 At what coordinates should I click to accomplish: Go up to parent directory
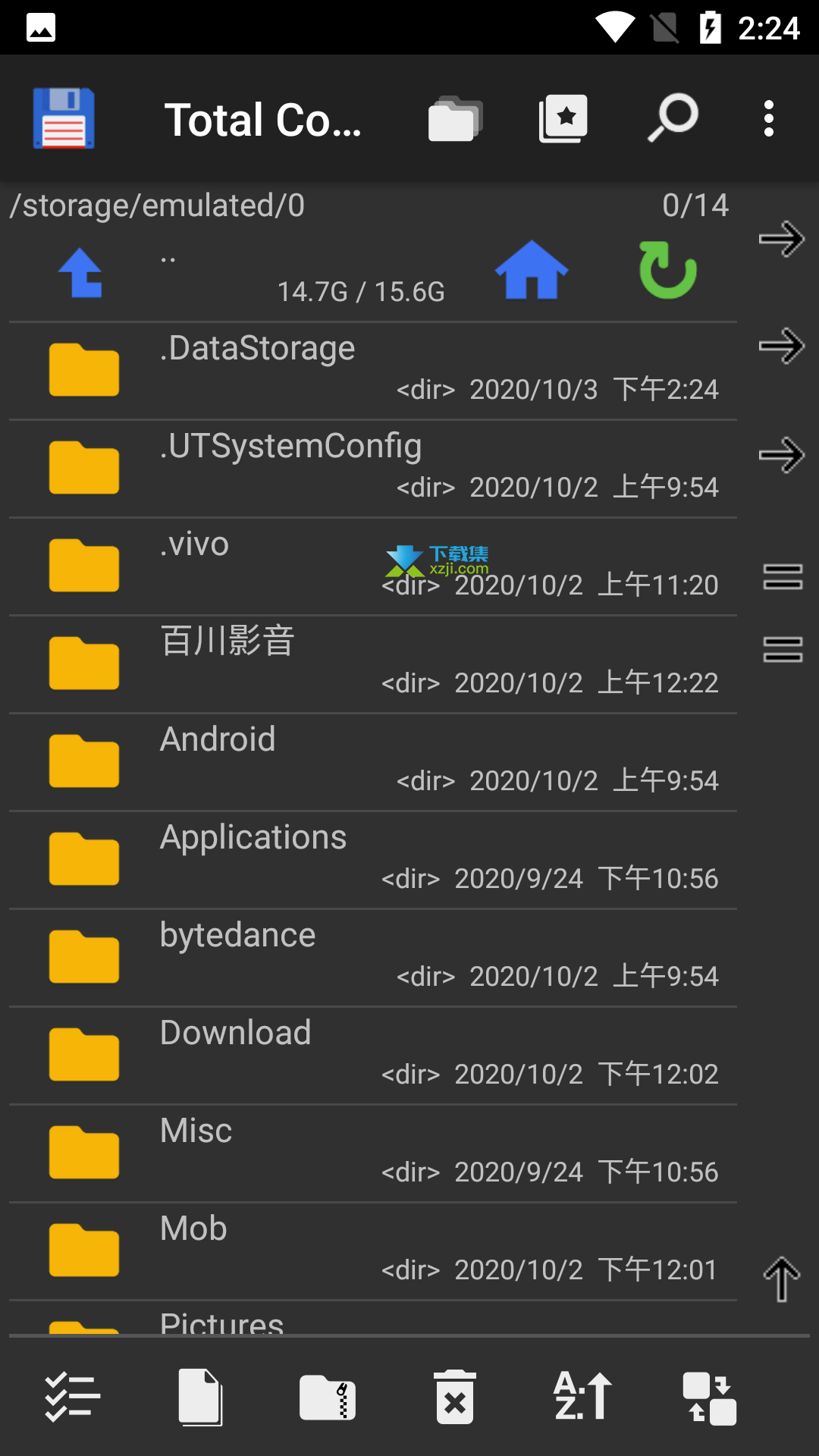coord(80,272)
